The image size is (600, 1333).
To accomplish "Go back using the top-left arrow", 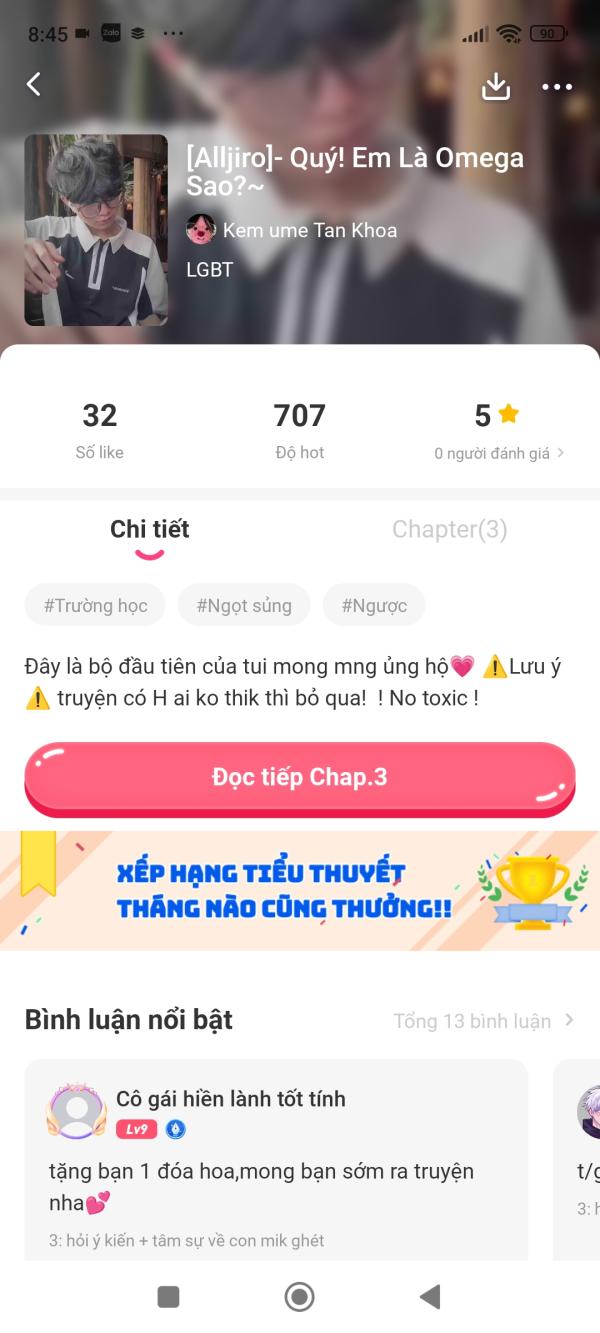I will coord(34,85).
